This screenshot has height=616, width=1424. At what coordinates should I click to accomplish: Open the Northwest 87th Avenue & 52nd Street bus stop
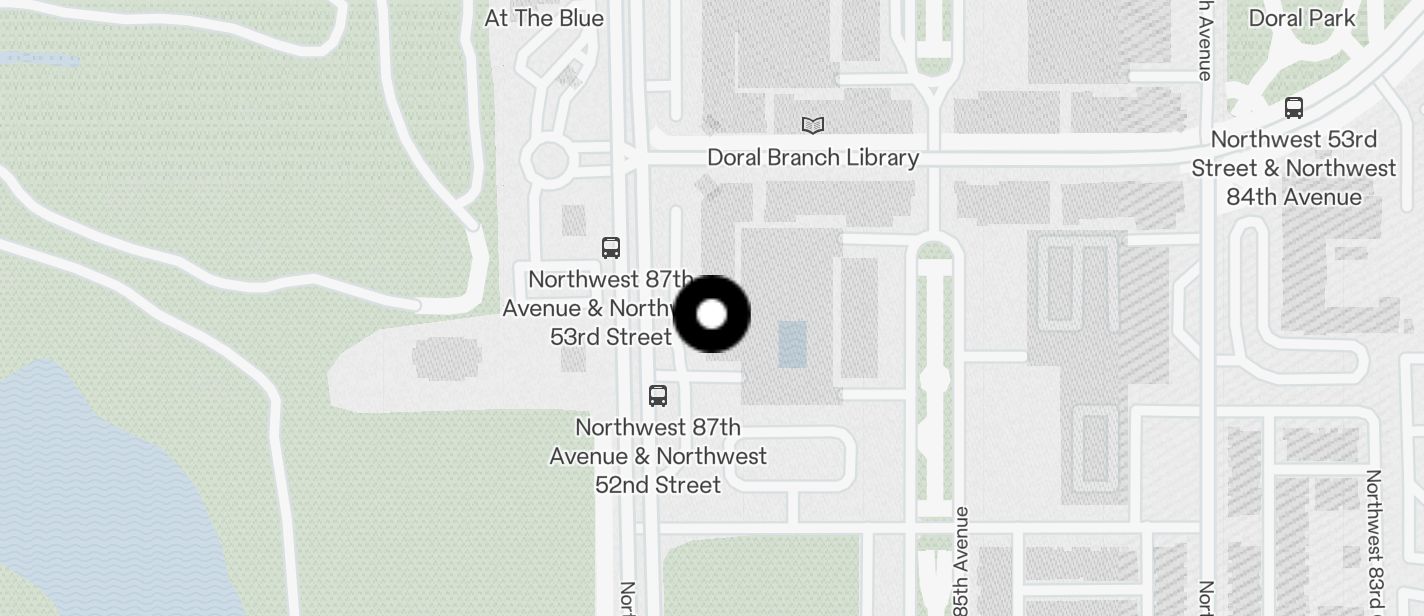tap(658, 396)
